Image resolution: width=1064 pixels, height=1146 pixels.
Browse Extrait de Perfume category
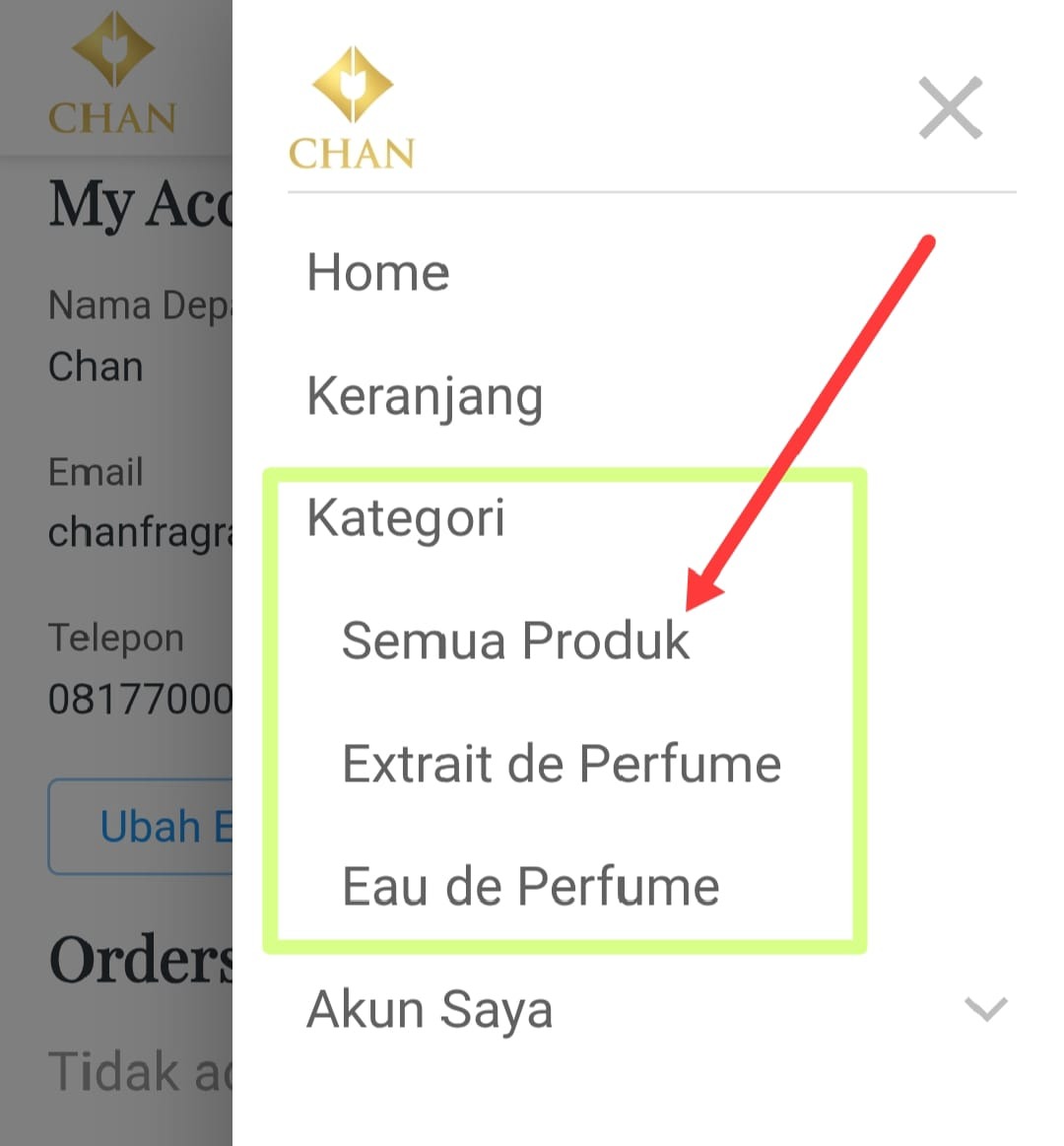coord(561,764)
